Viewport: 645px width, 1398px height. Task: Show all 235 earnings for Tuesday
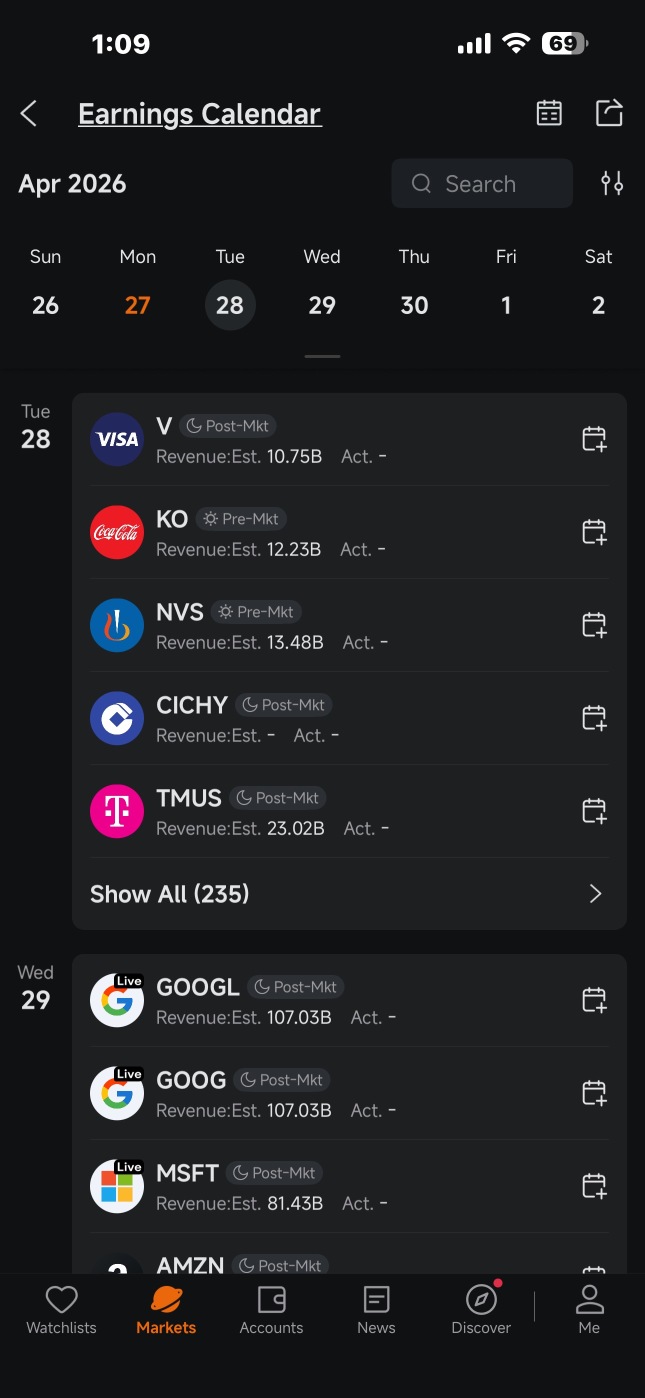pos(349,894)
